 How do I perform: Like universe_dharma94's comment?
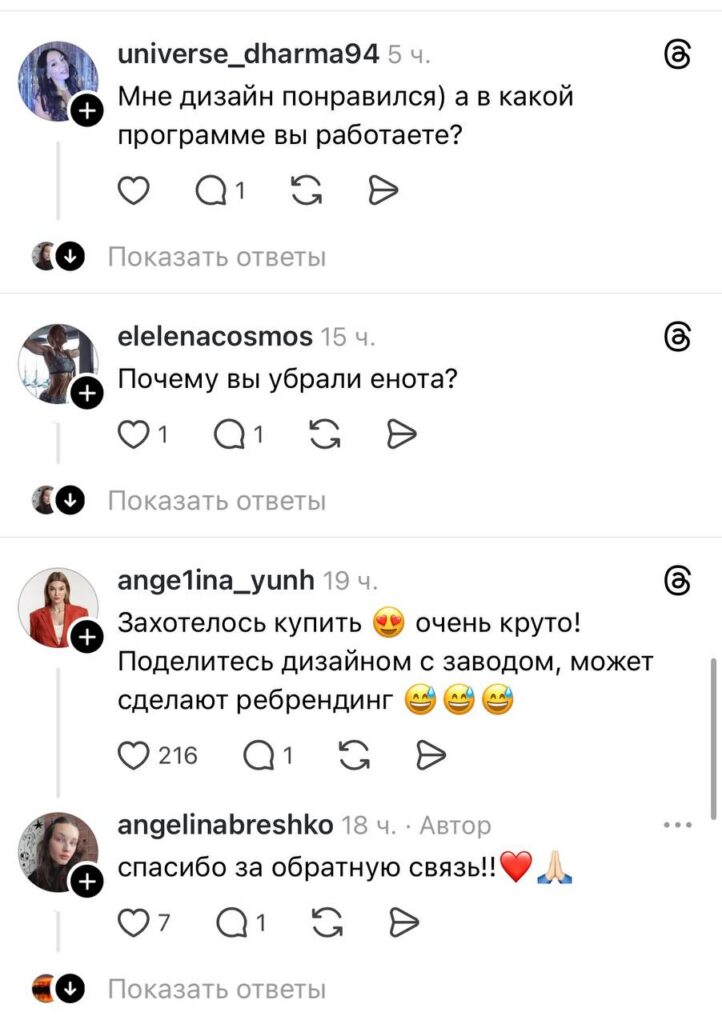click(133, 190)
